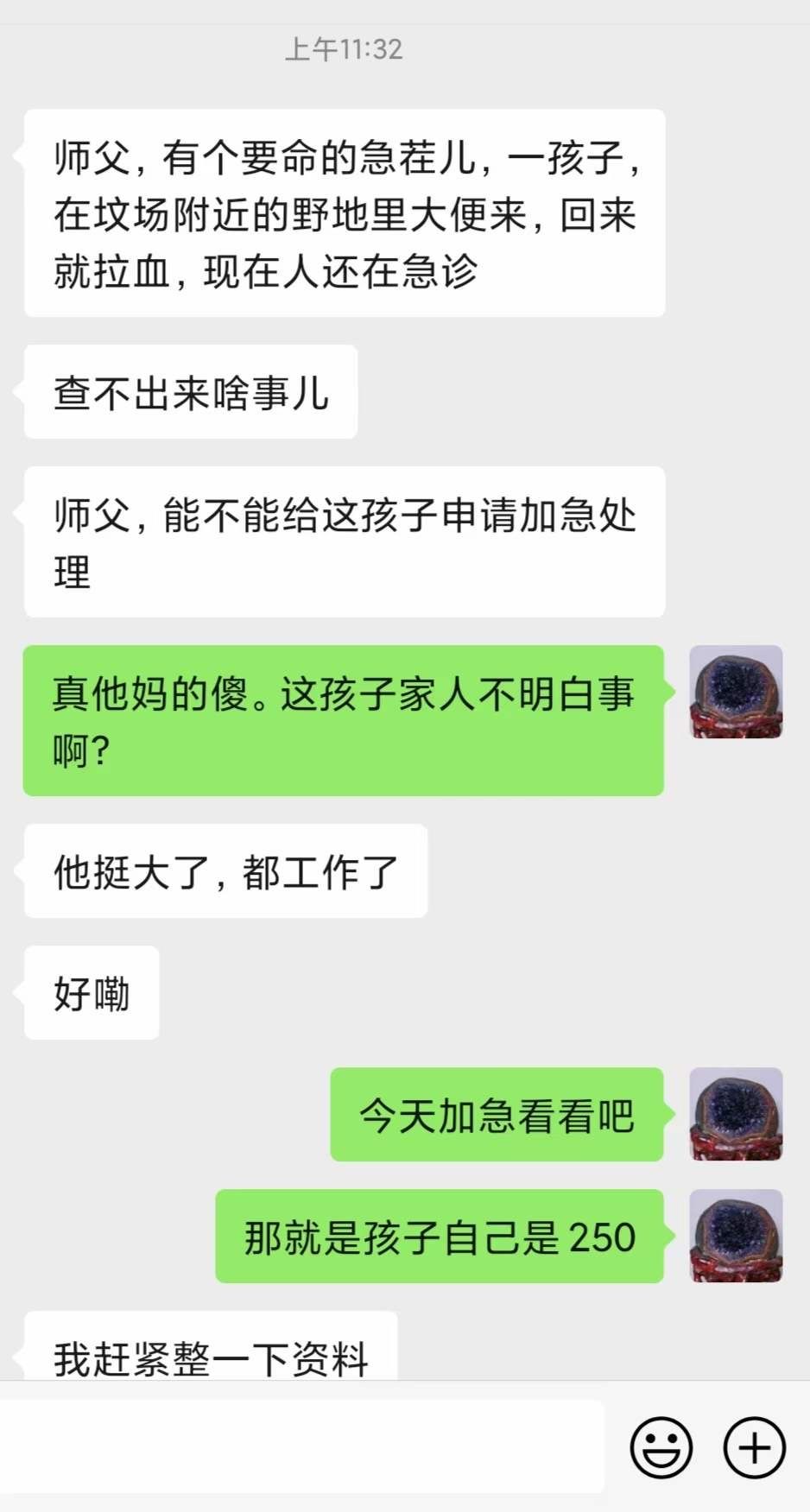Viewport: 810px width, 1512px height.
Task: Open profile from avatar beside "那就是孩子自己是 250"
Action: coord(735,1237)
